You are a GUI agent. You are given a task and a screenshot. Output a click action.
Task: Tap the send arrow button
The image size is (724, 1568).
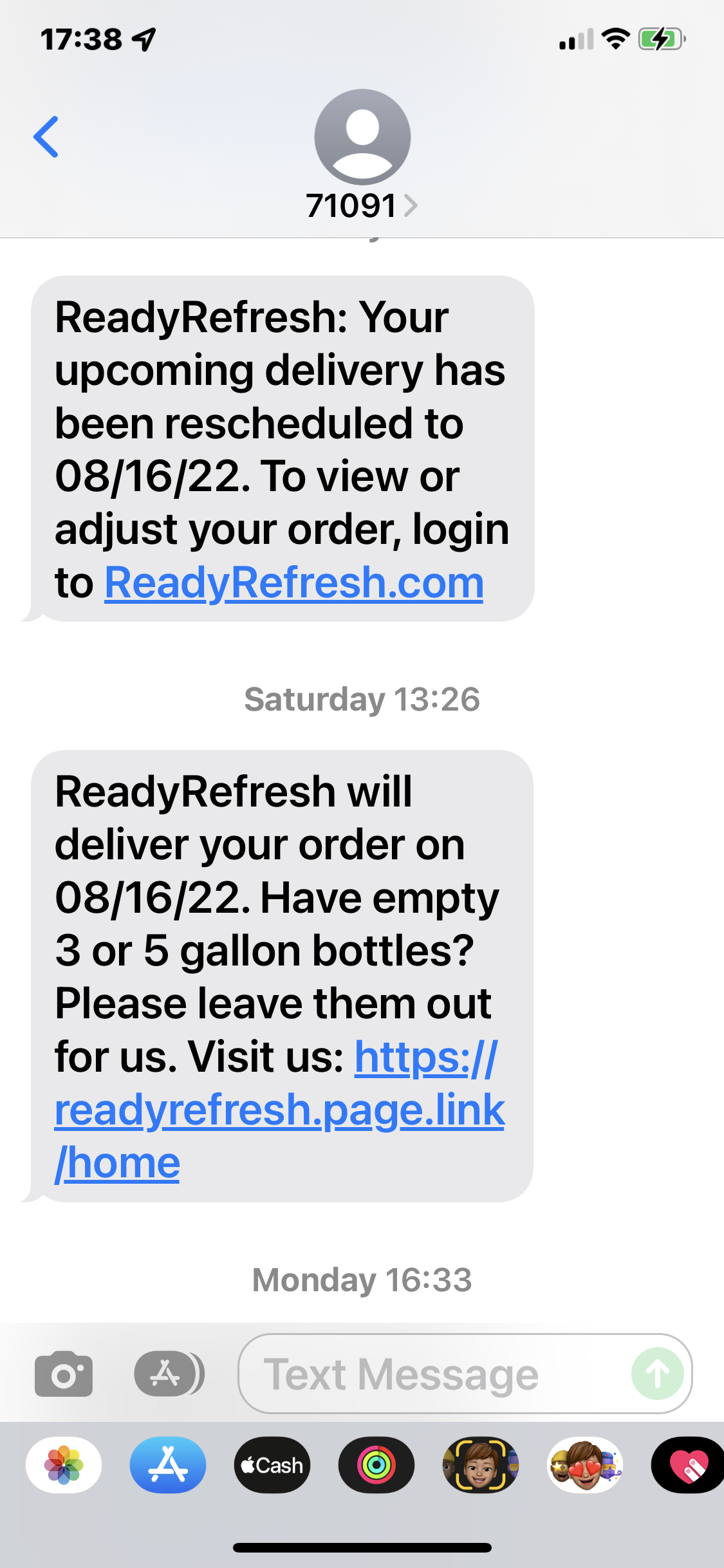[x=657, y=1373]
